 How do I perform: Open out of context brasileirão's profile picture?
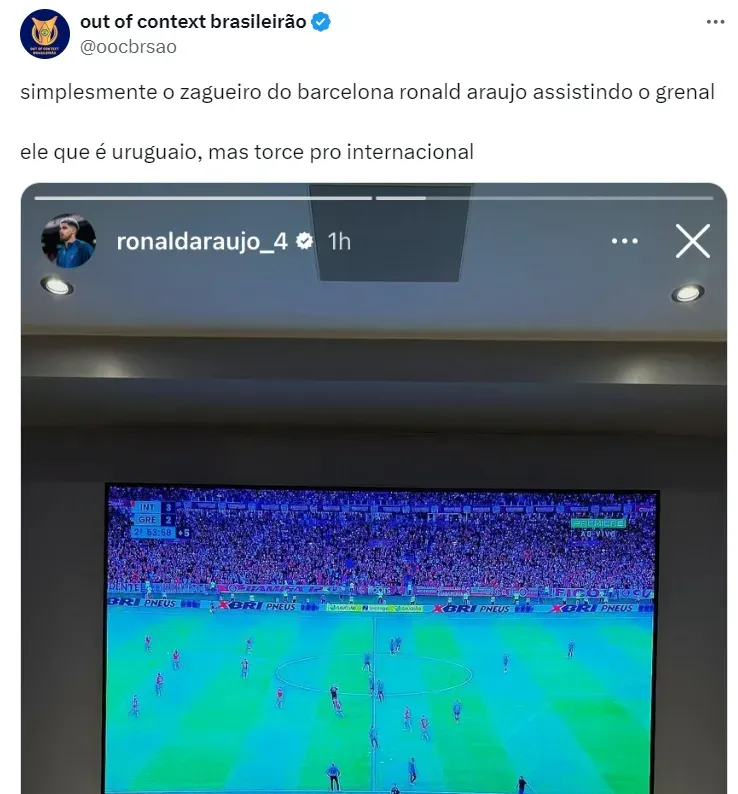coord(43,33)
